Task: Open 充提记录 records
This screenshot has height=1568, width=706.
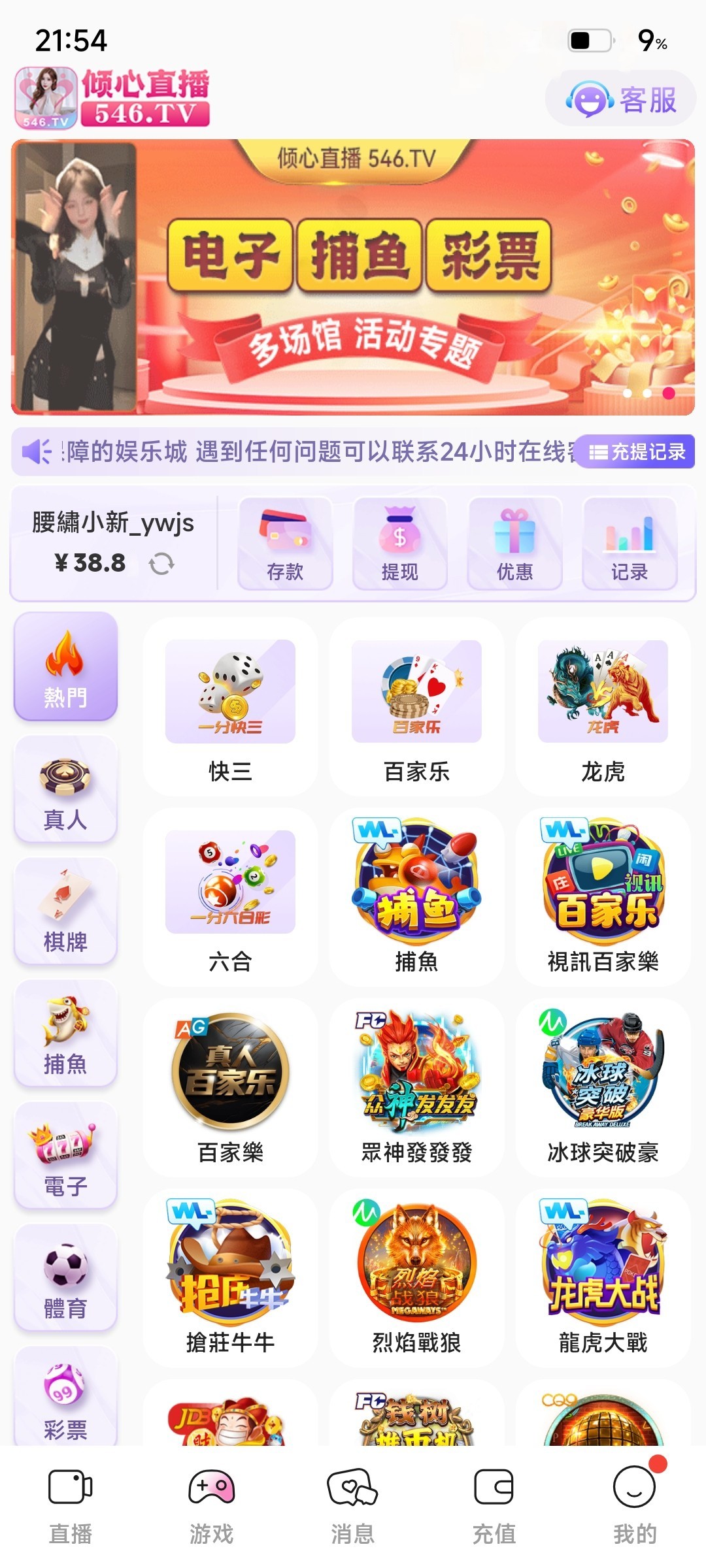Action: coord(637,451)
